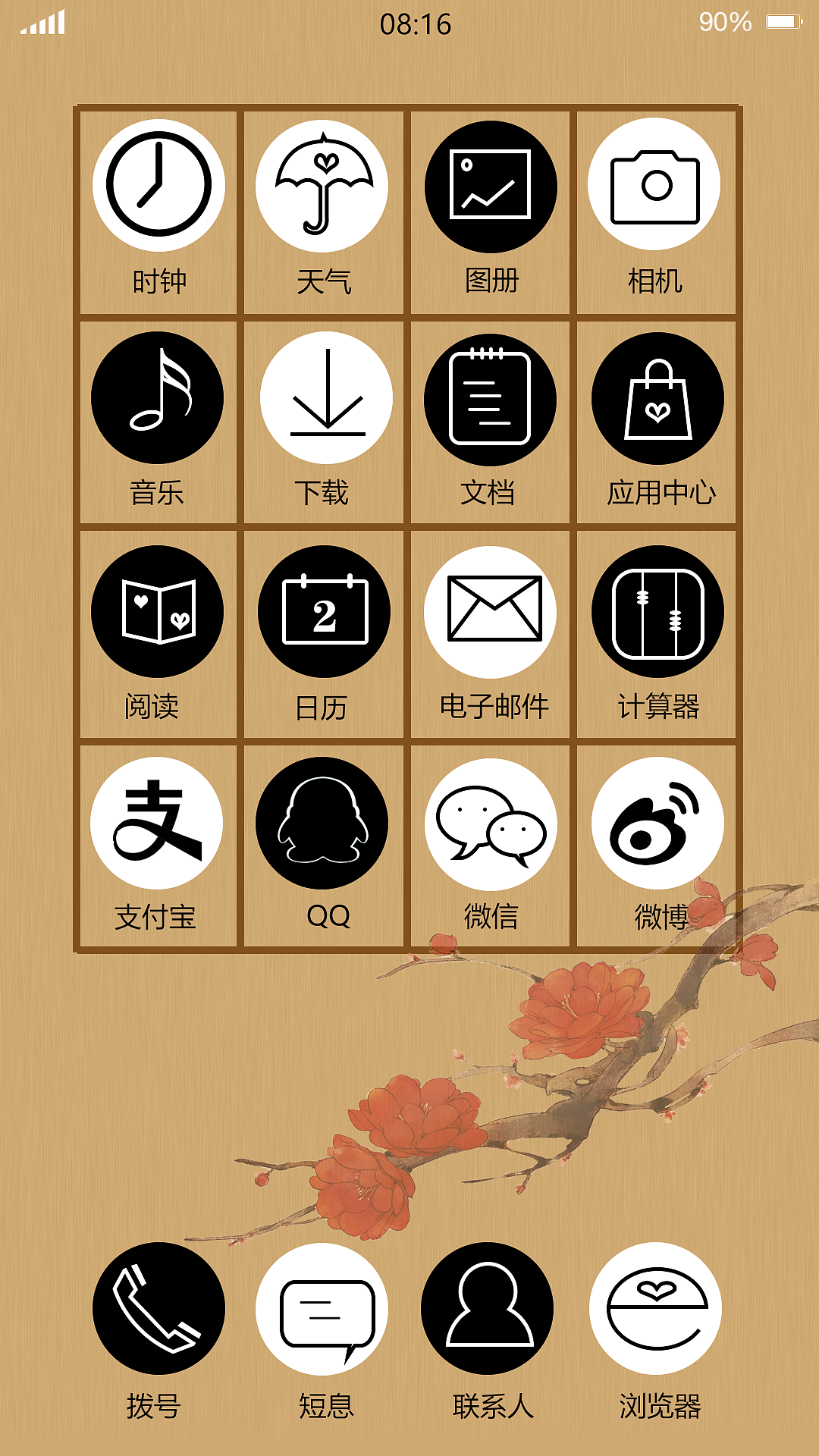View Contacts (联系人)

(491, 1304)
